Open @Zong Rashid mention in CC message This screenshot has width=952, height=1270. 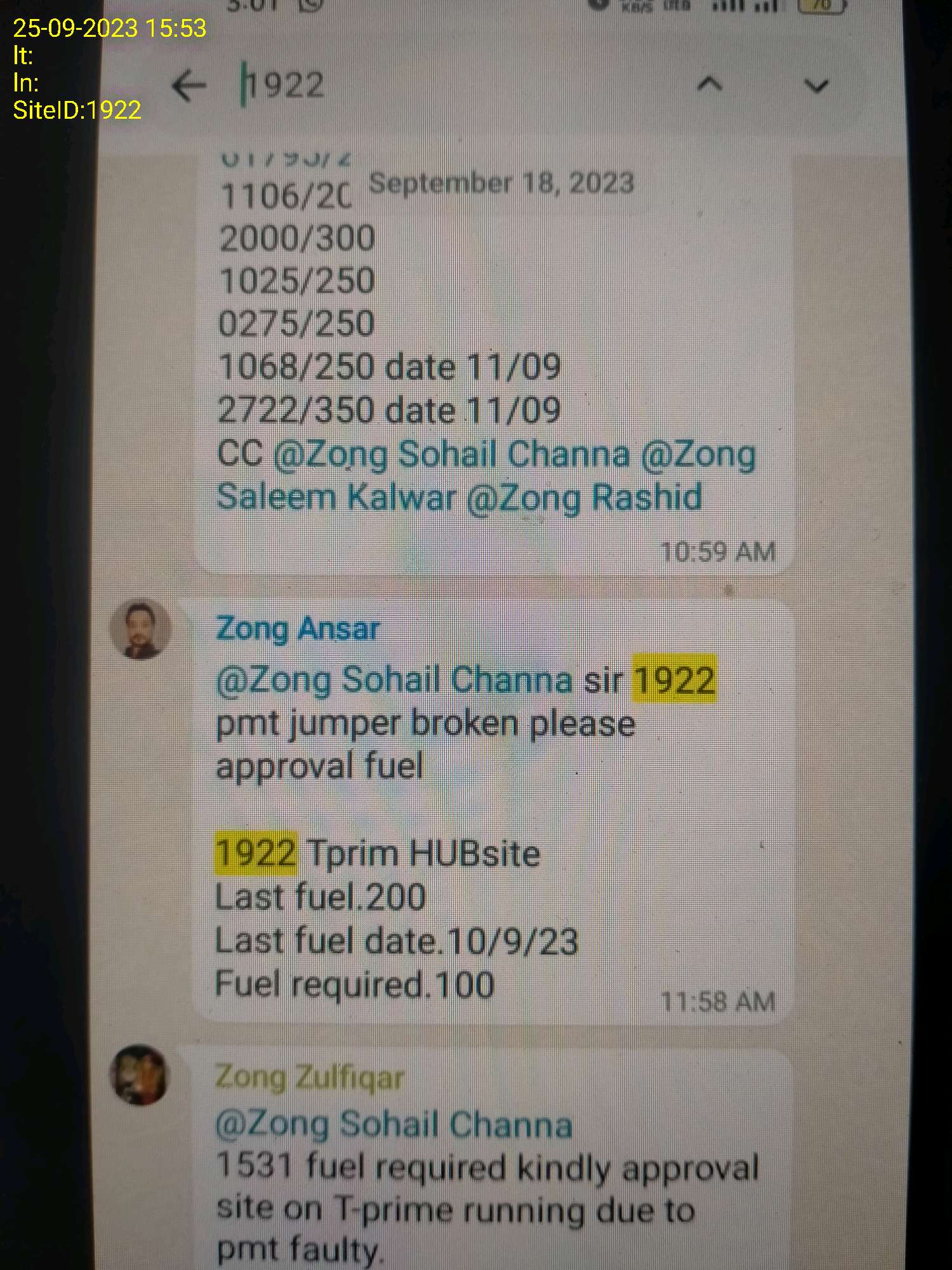tap(584, 497)
